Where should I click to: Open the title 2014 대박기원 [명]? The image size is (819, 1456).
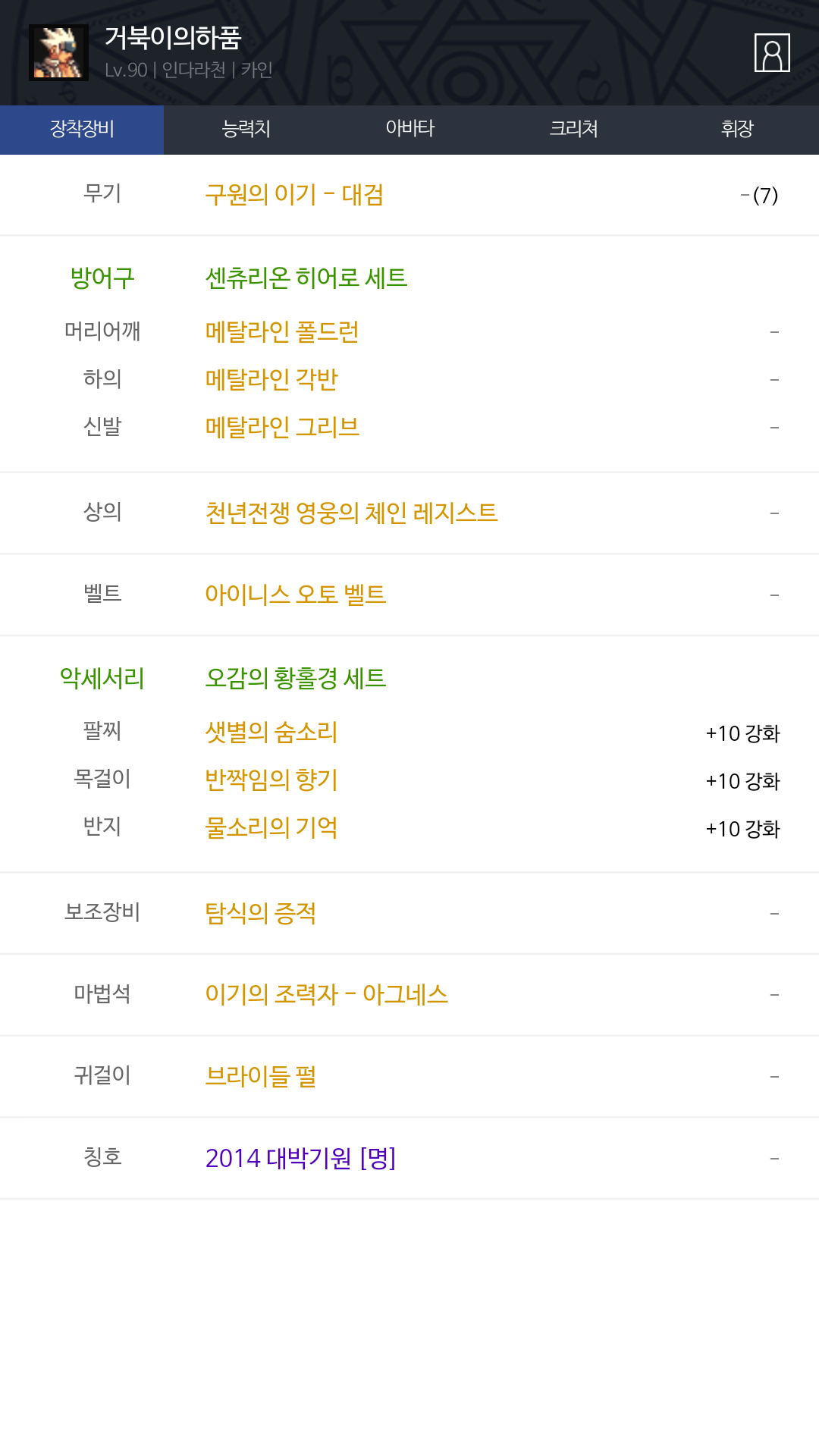(x=300, y=1158)
